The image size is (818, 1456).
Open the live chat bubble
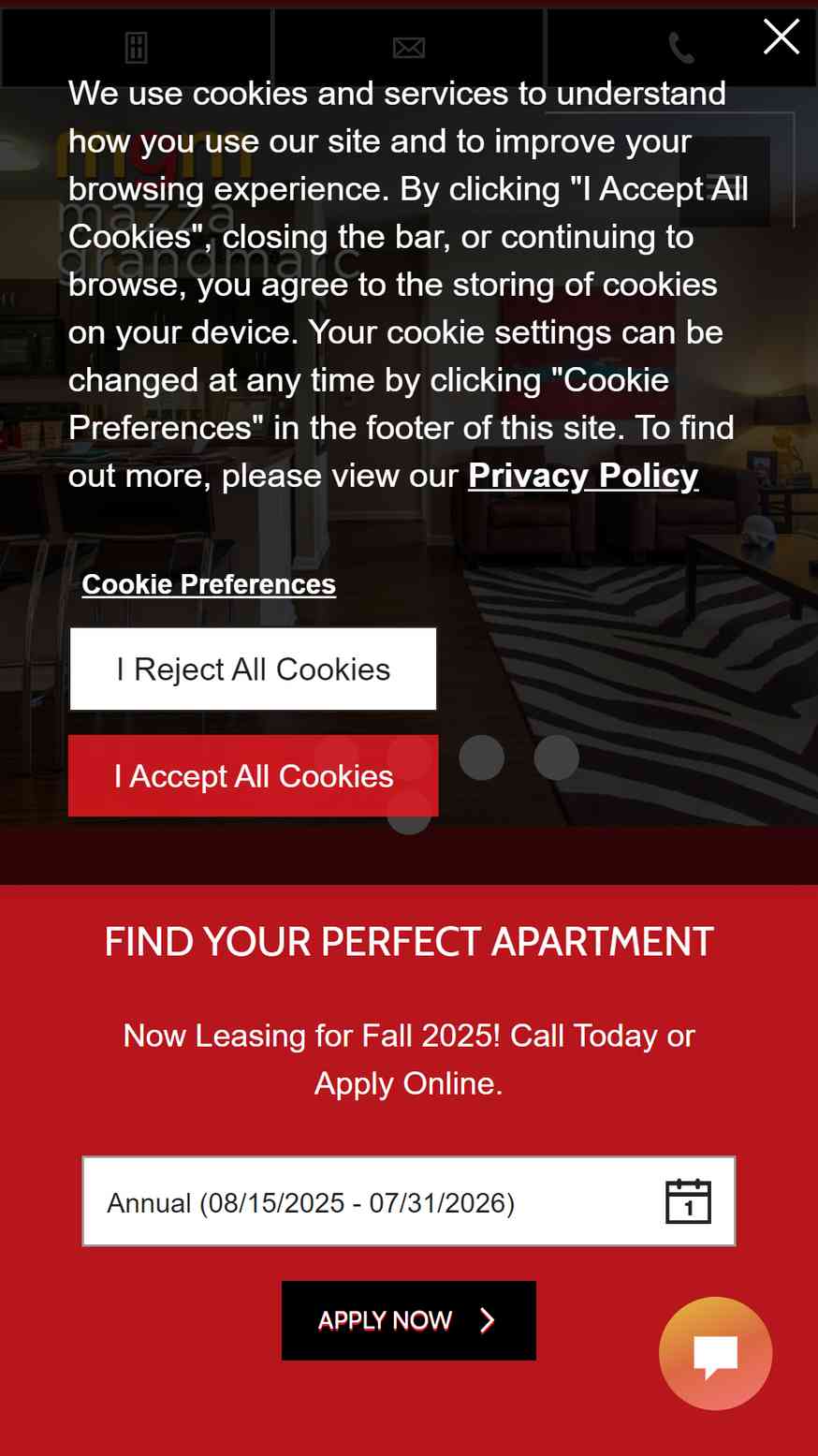point(715,1354)
